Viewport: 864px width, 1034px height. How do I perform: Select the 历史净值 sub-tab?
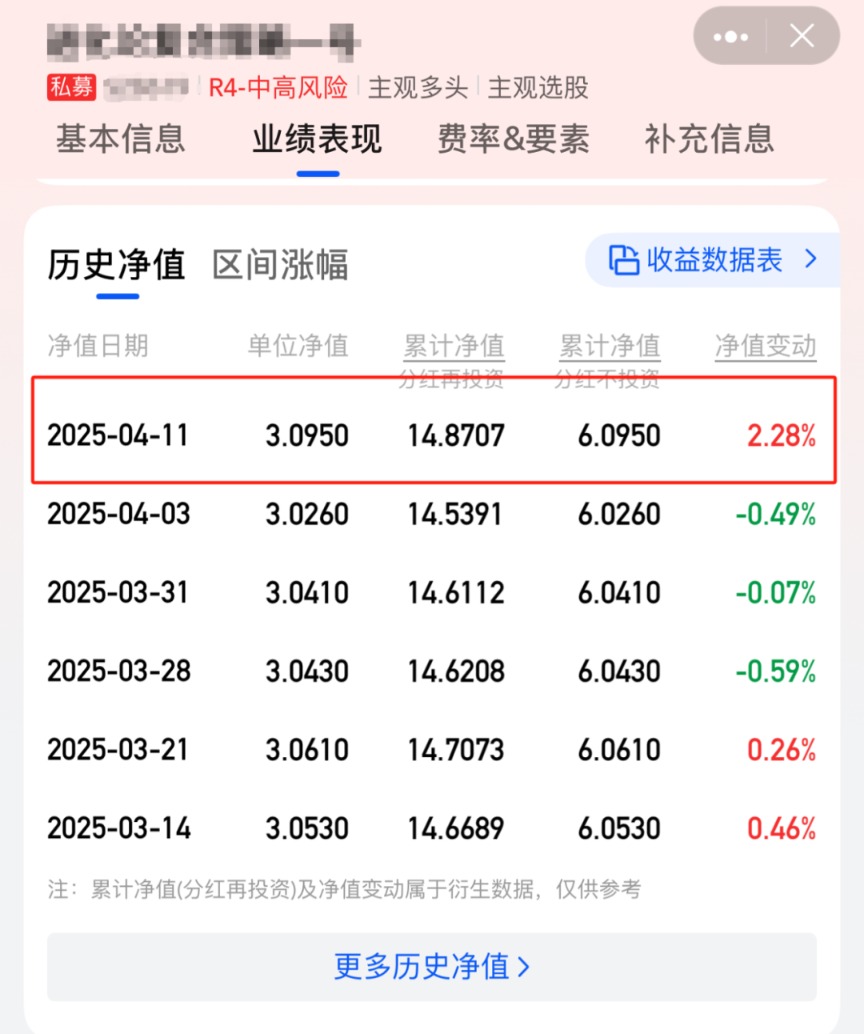click(x=116, y=265)
